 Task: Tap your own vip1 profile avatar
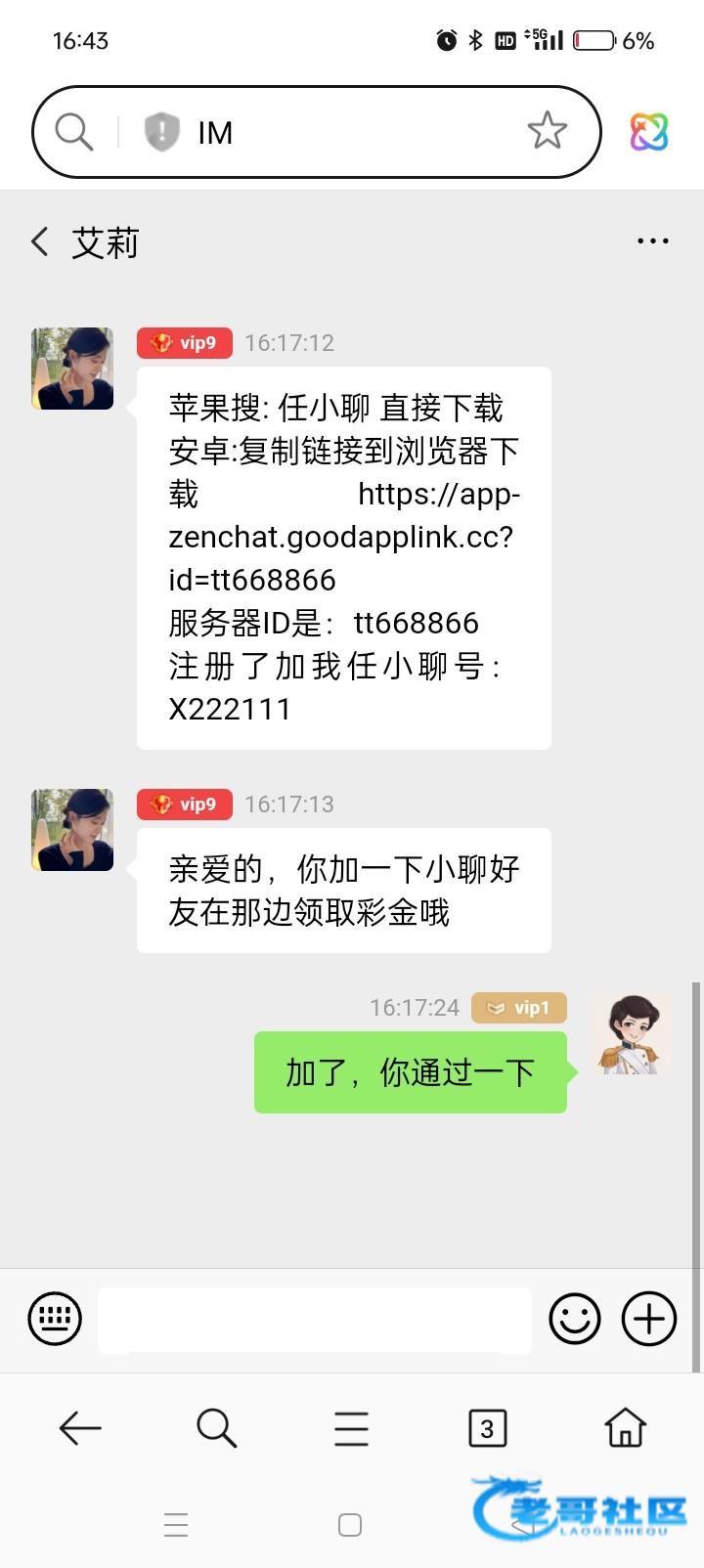[x=632, y=1034]
